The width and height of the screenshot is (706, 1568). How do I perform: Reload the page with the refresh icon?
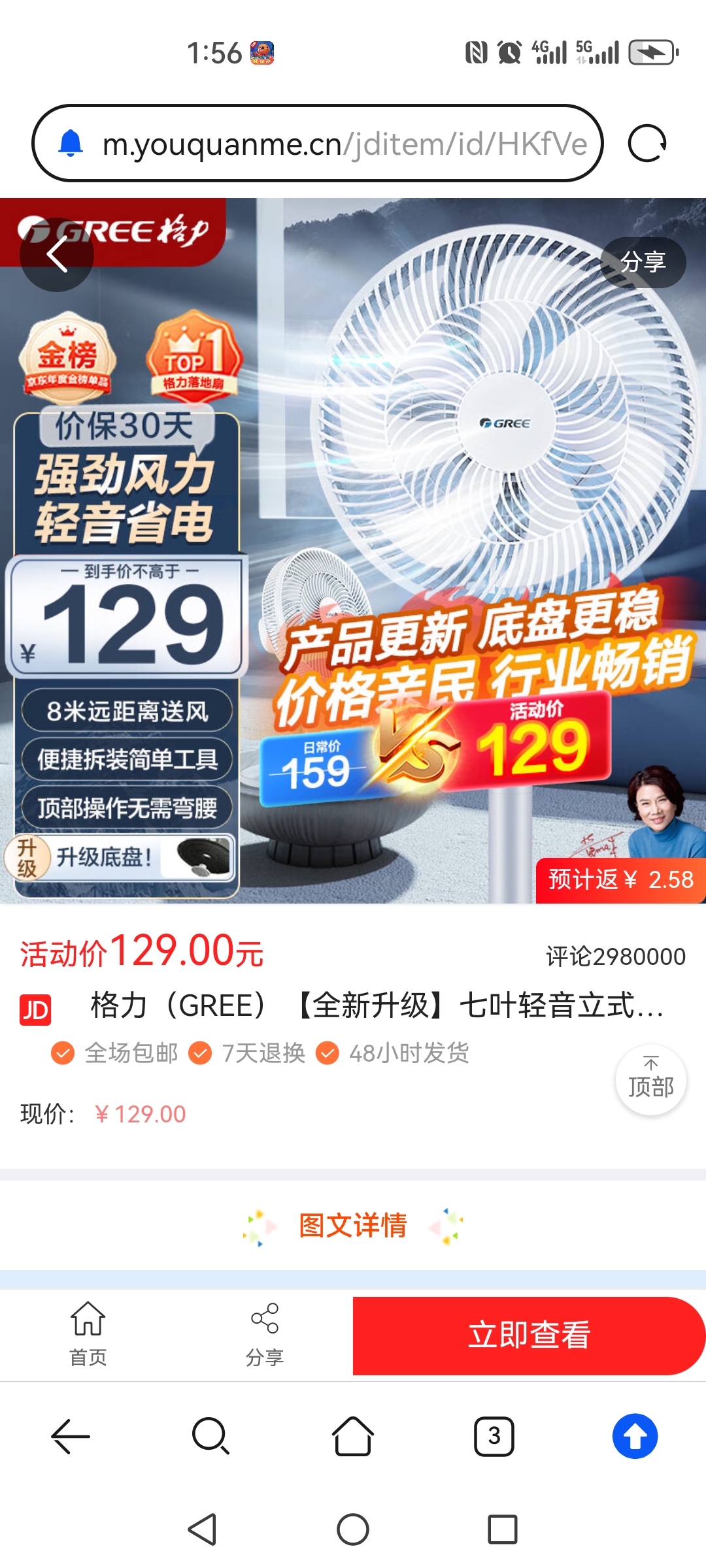pos(647,143)
